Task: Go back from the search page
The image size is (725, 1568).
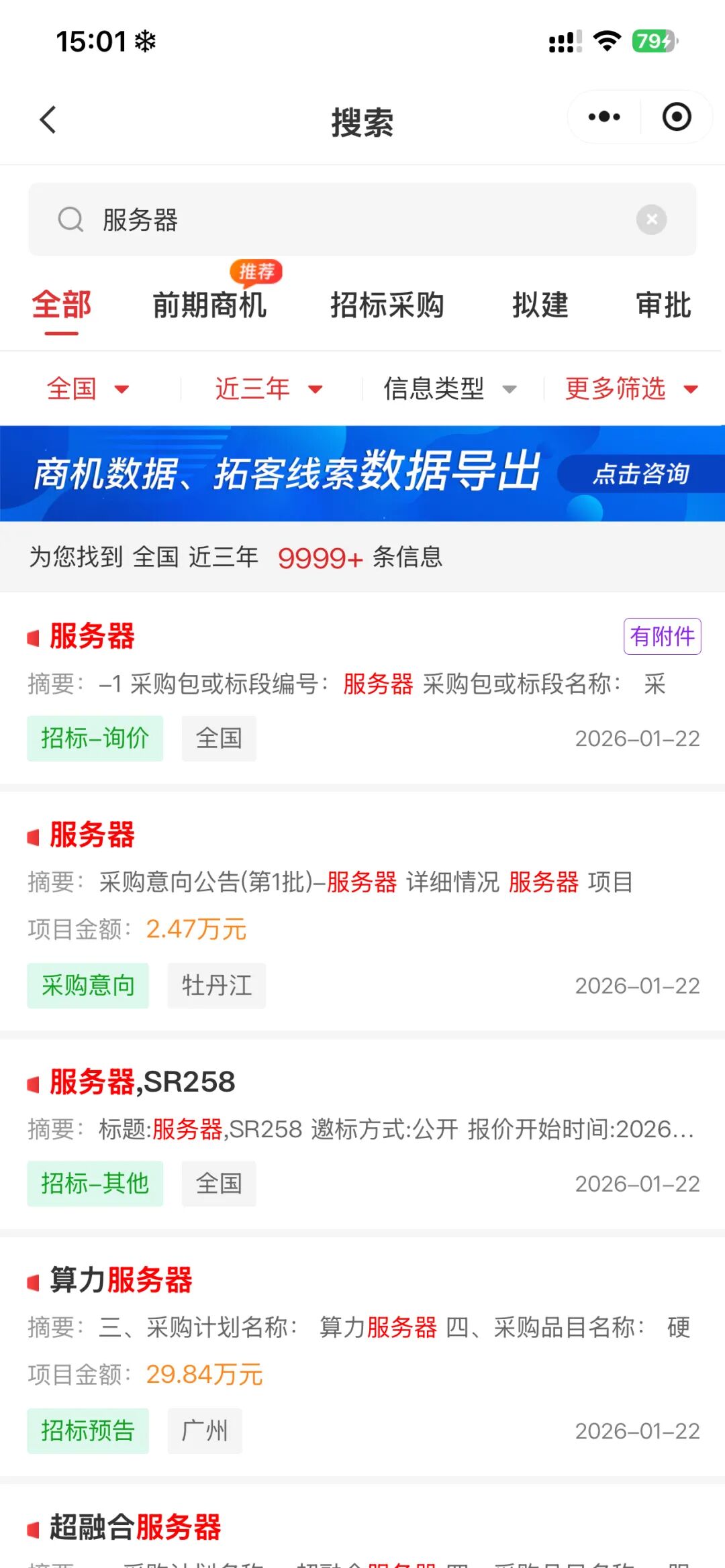Action: point(48,121)
